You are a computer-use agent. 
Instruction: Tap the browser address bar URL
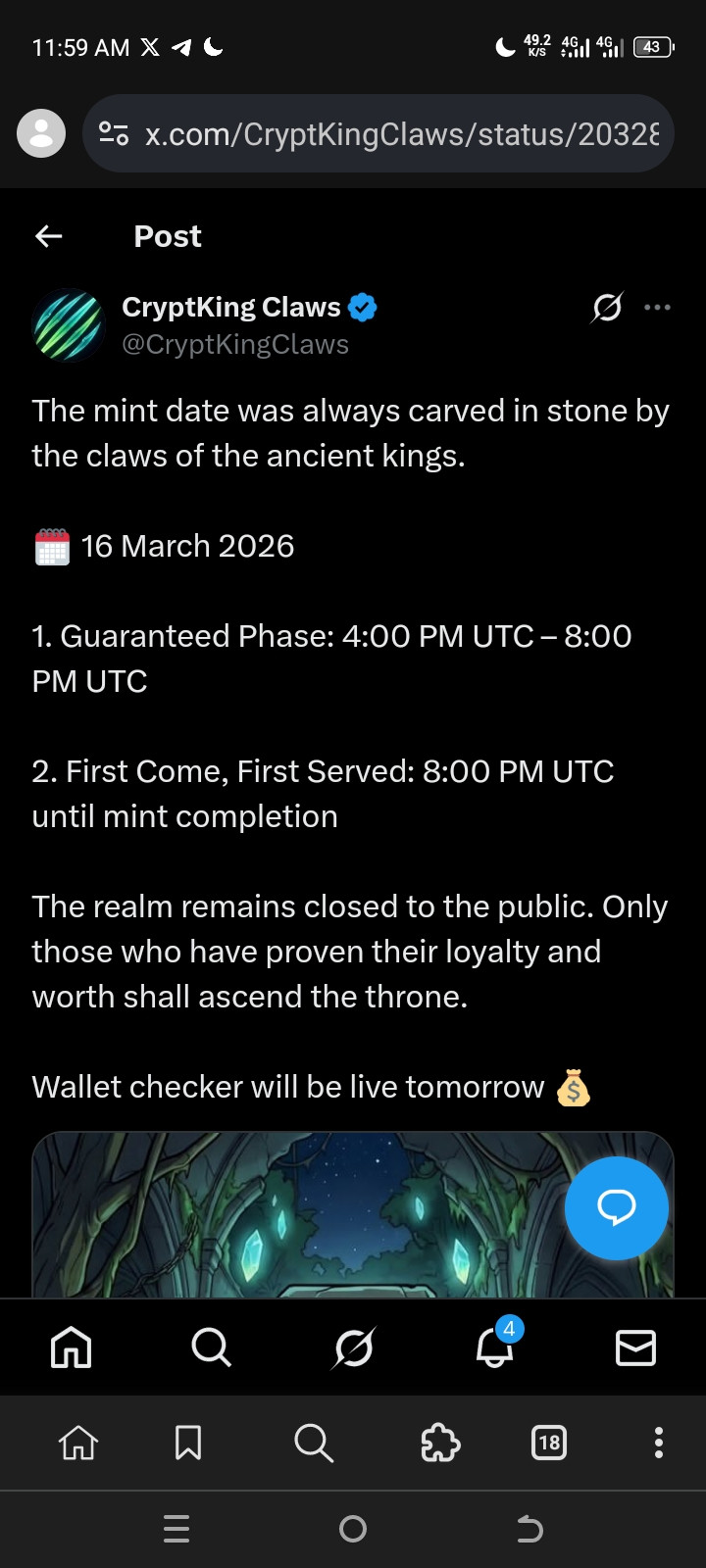(402, 134)
